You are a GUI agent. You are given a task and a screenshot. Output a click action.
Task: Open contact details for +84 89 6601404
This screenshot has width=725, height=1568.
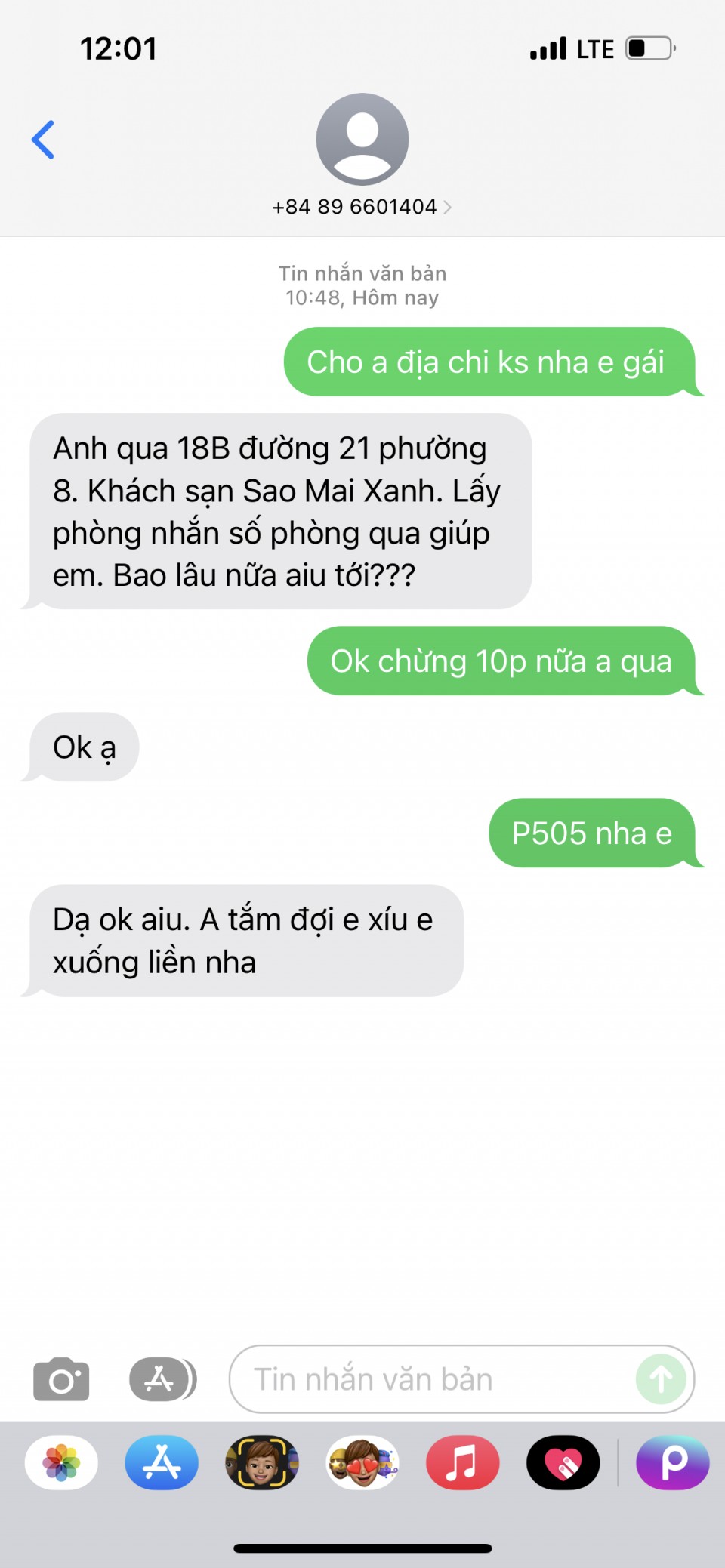click(x=362, y=206)
